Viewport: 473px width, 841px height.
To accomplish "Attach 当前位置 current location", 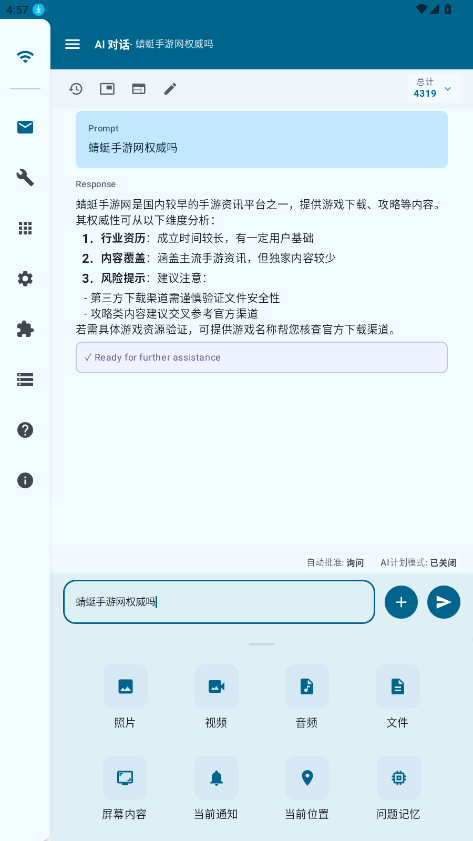I will 307,788.
